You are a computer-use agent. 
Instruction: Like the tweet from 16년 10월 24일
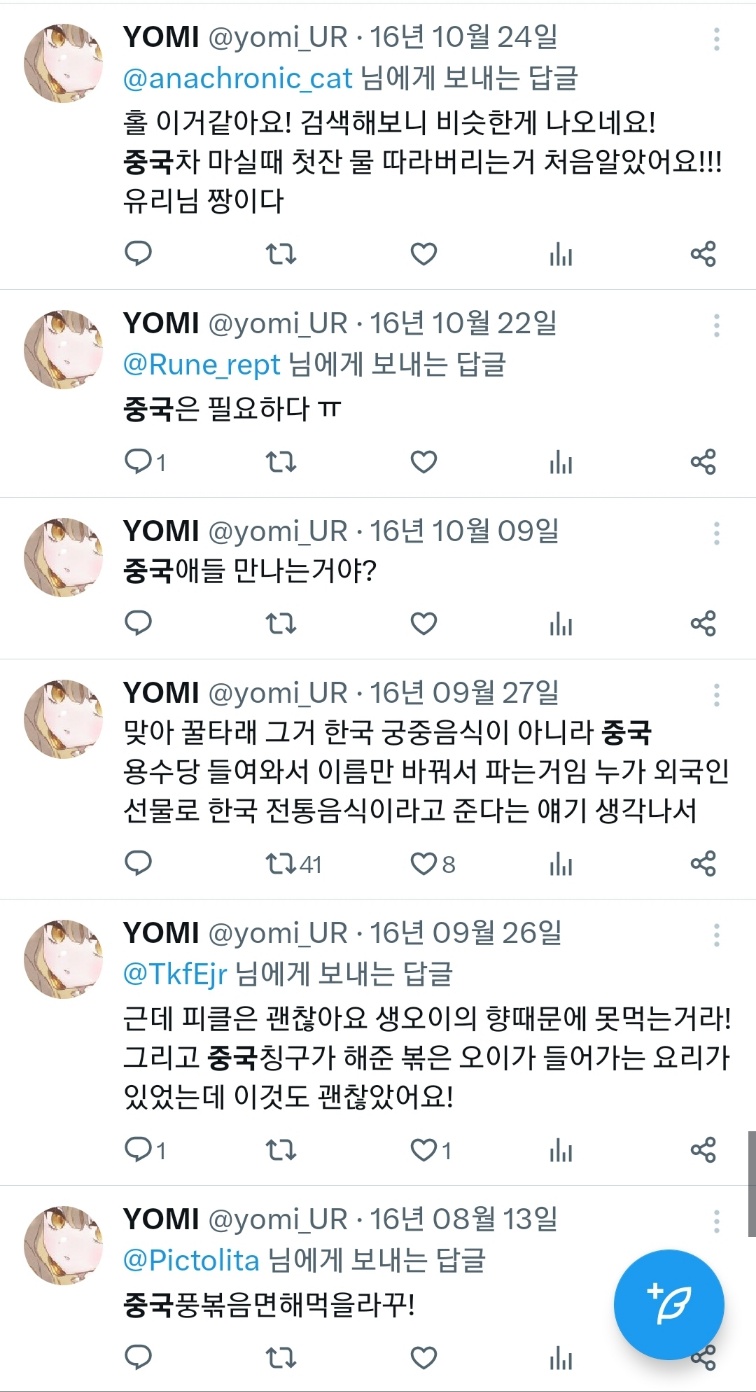pos(424,254)
